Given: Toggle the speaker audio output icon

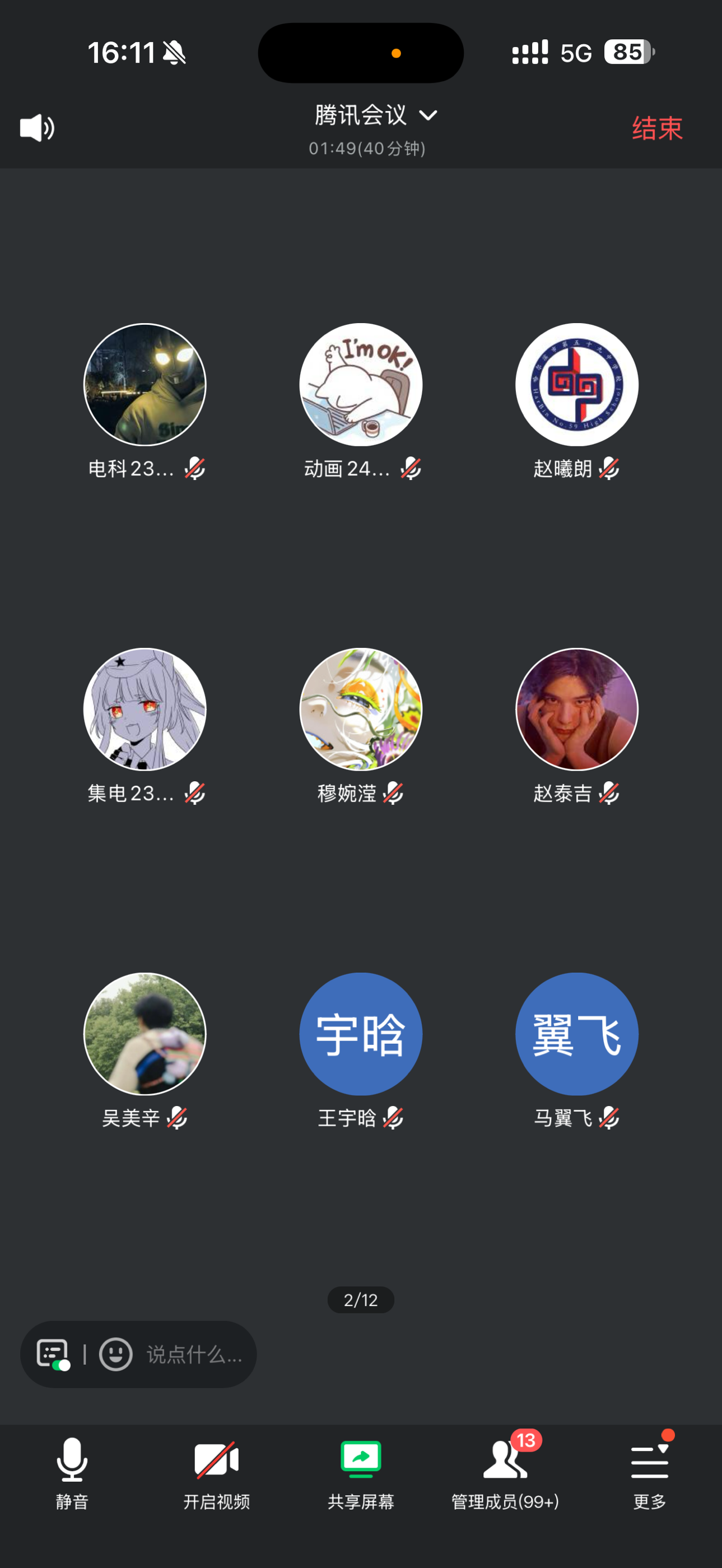Looking at the screenshot, I should click(36, 128).
